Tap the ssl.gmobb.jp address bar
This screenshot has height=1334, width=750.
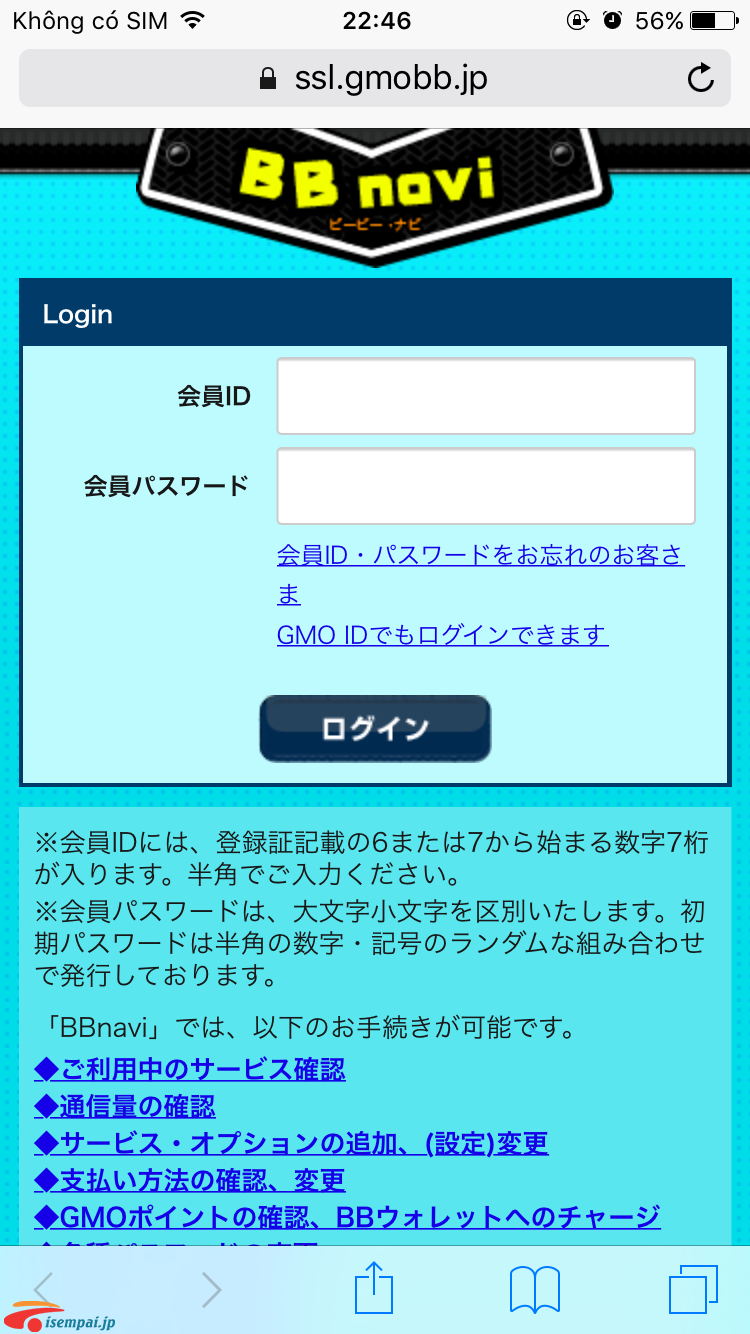[x=375, y=78]
